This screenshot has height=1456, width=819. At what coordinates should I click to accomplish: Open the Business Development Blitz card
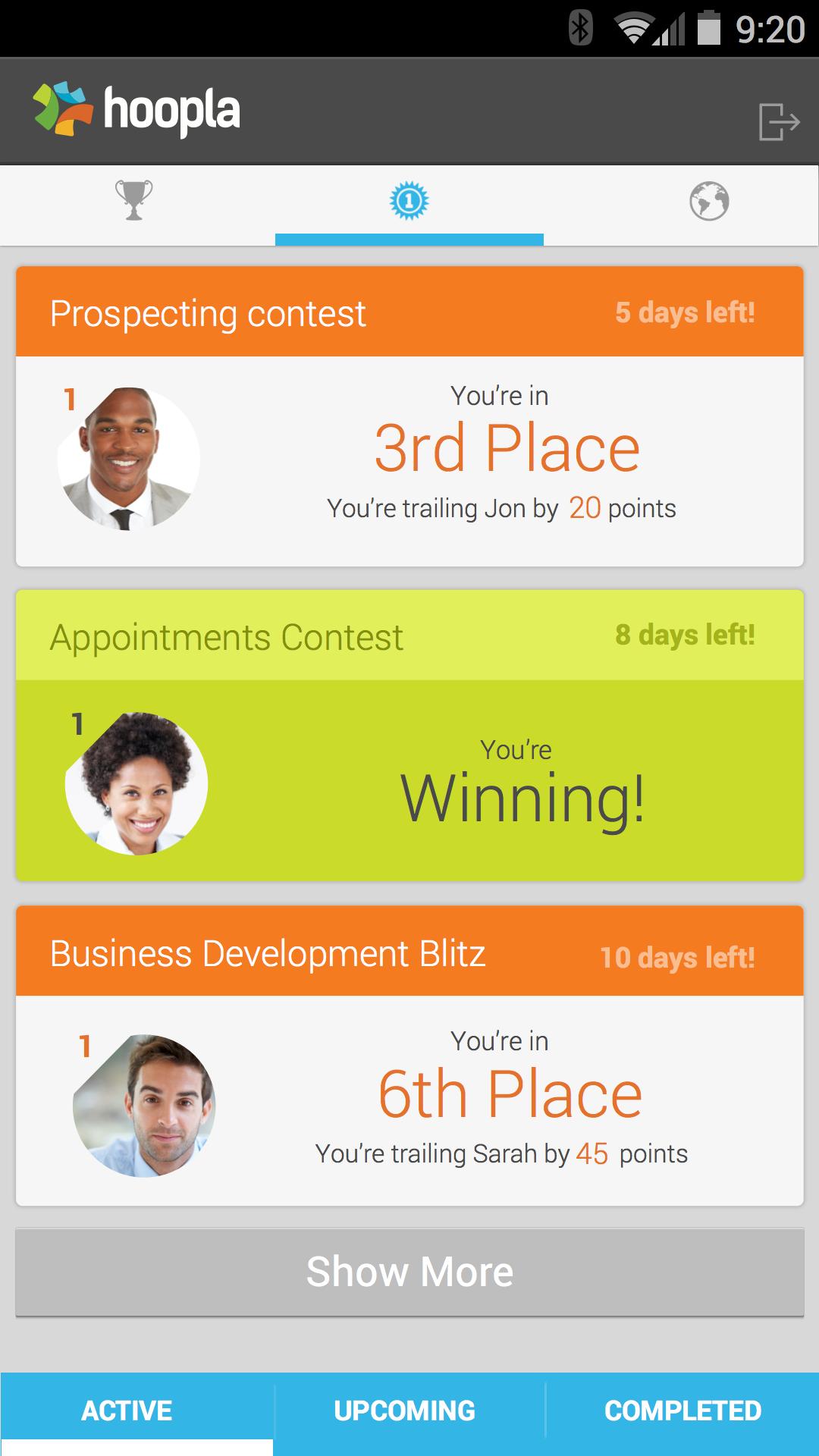click(x=409, y=1056)
